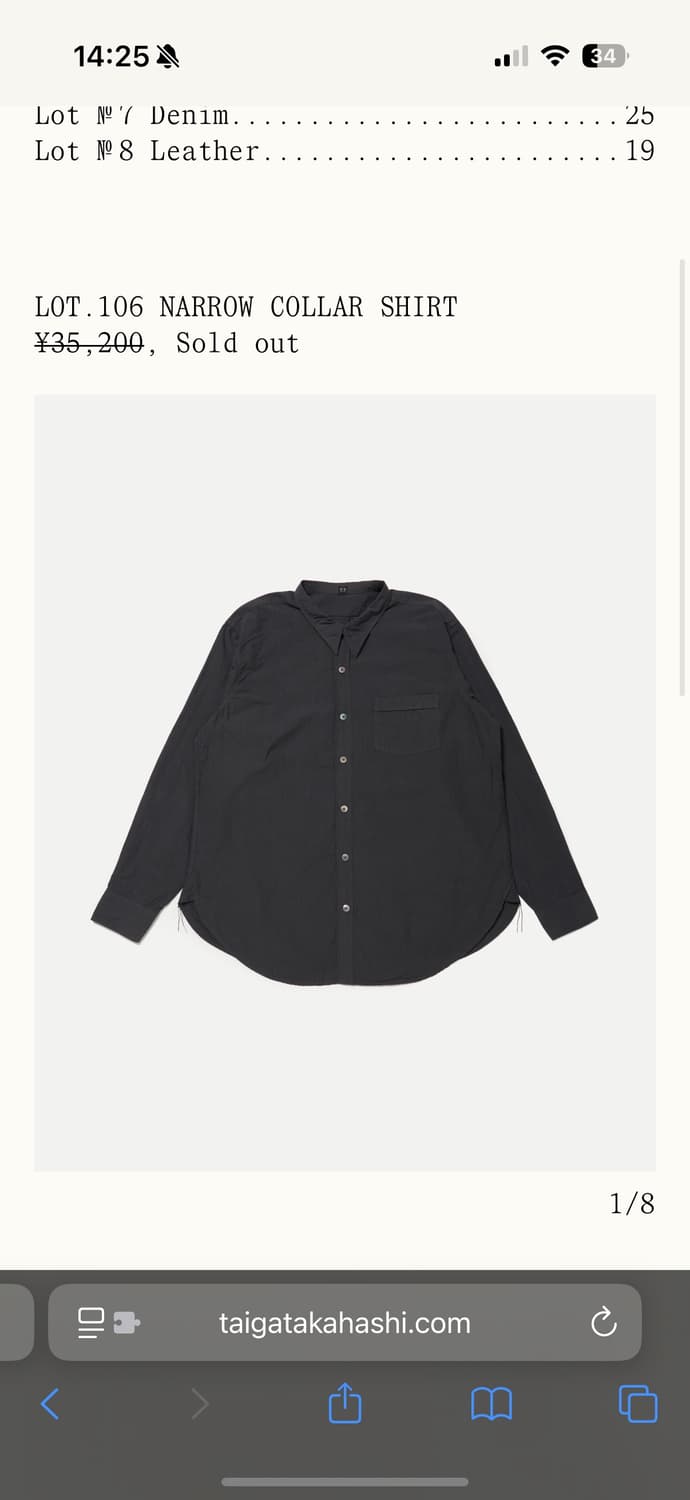Open Safari bookmarks
The width and height of the screenshot is (690, 1500).
491,1404
